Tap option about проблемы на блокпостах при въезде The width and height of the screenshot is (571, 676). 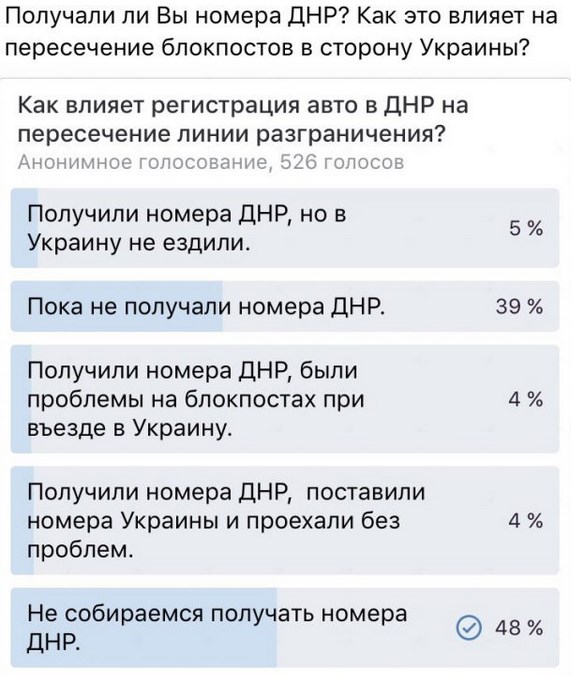point(285,399)
